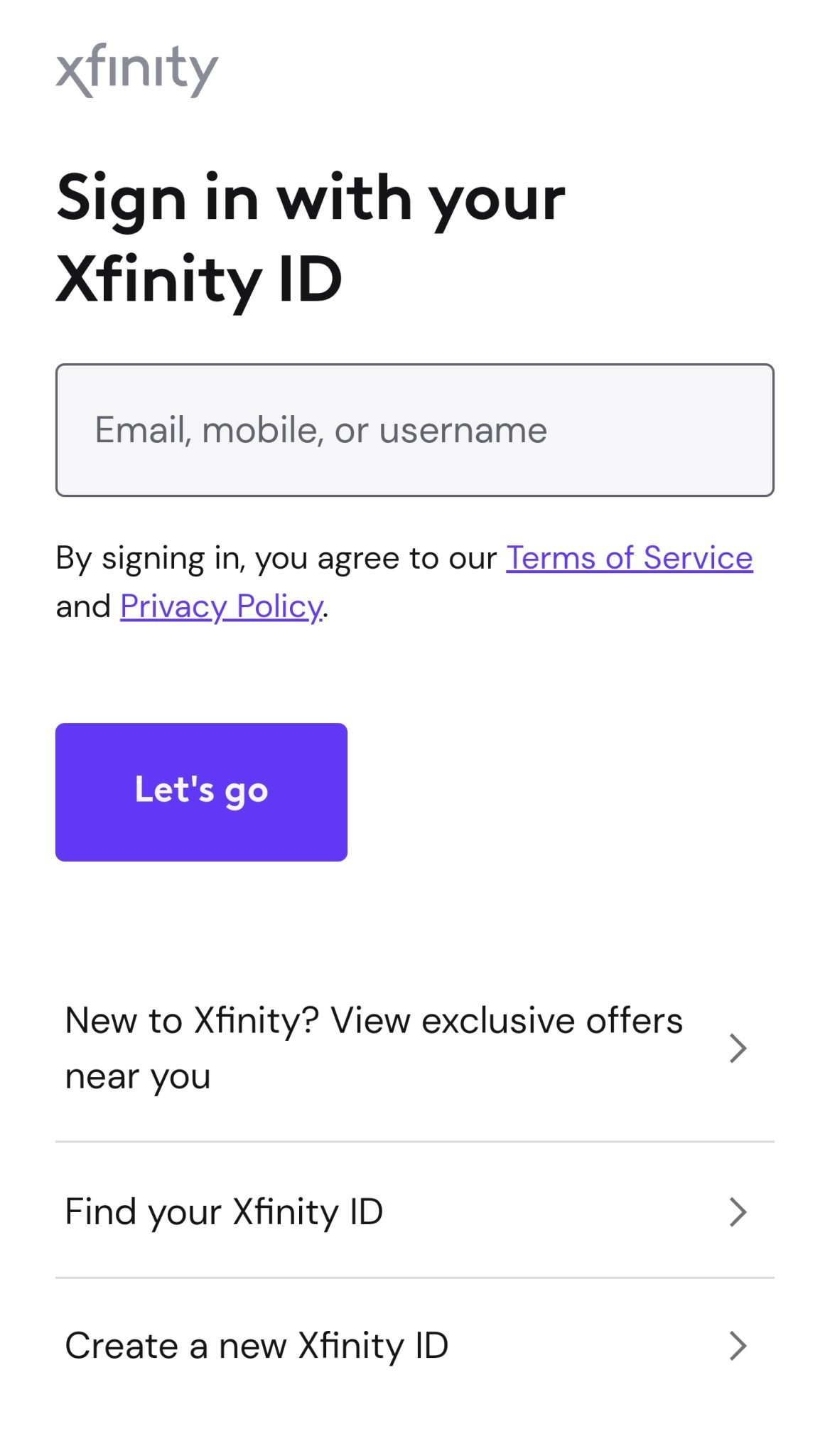The image size is (830, 1456).
Task: Select New to Xfinity? View exclusive offers
Action: point(374,1046)
